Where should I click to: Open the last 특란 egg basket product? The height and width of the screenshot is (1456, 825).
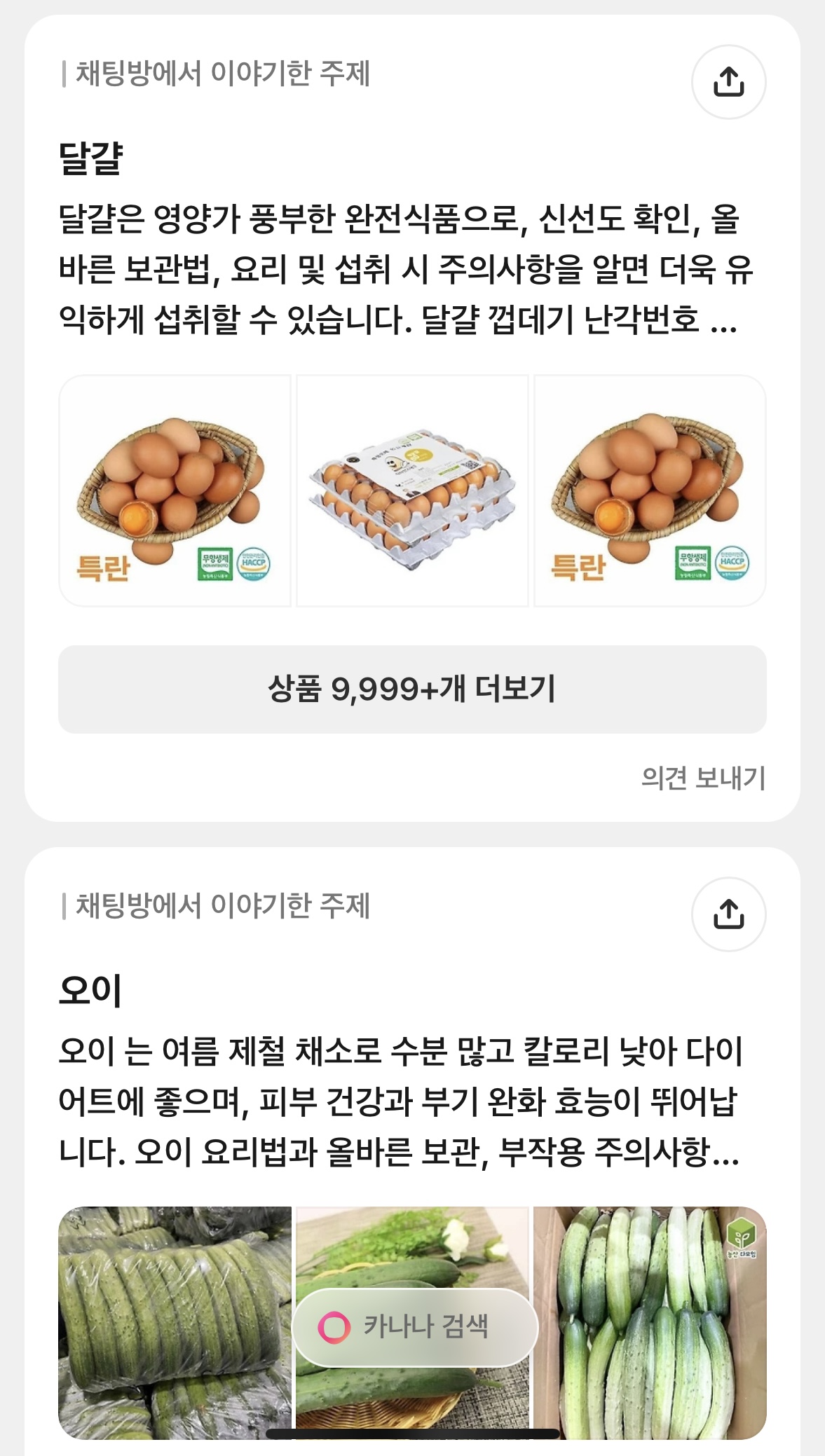click(650, 490)
